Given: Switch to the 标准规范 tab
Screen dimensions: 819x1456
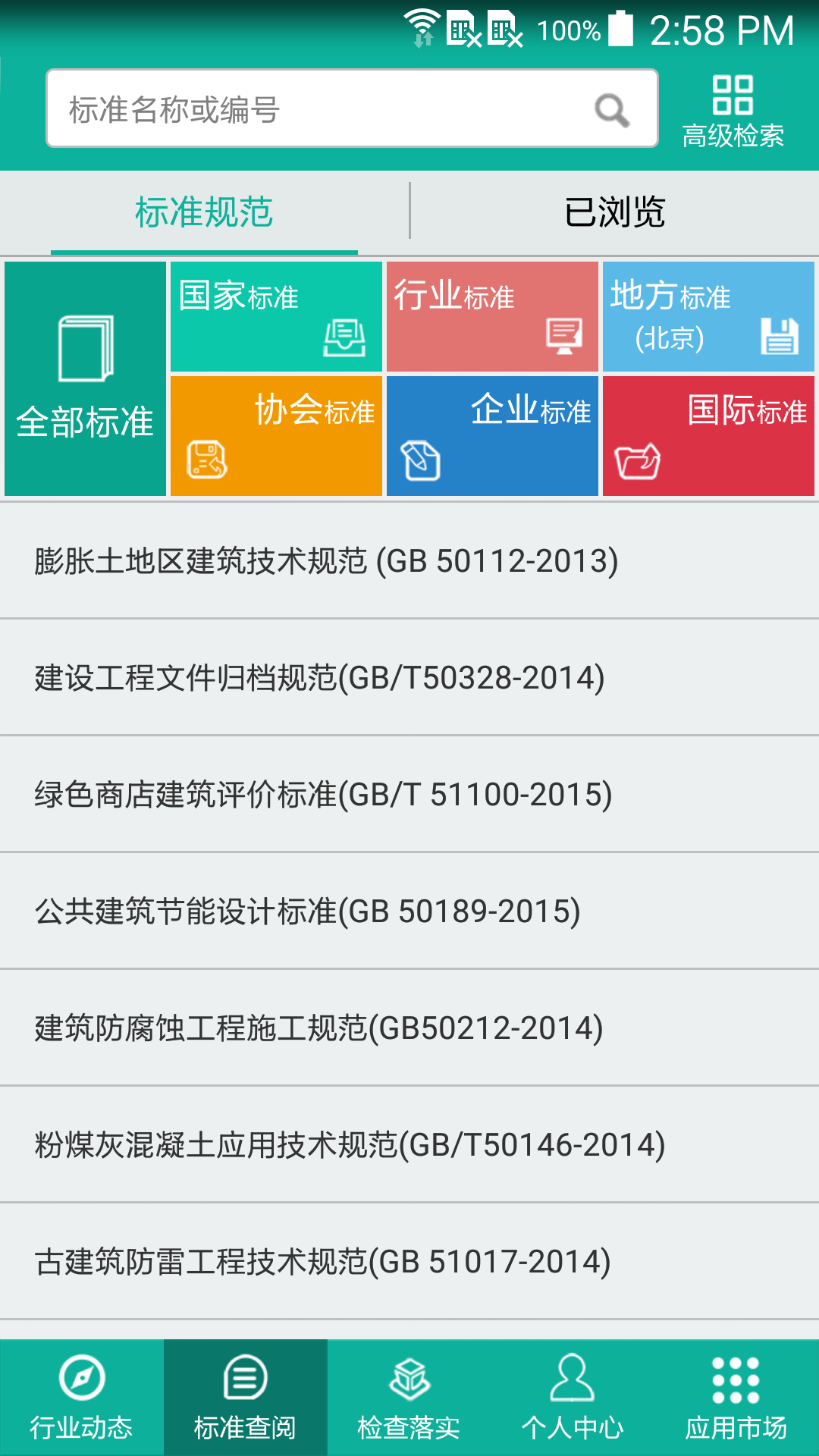Looking at the screenshot, I should tap(203, 212).
